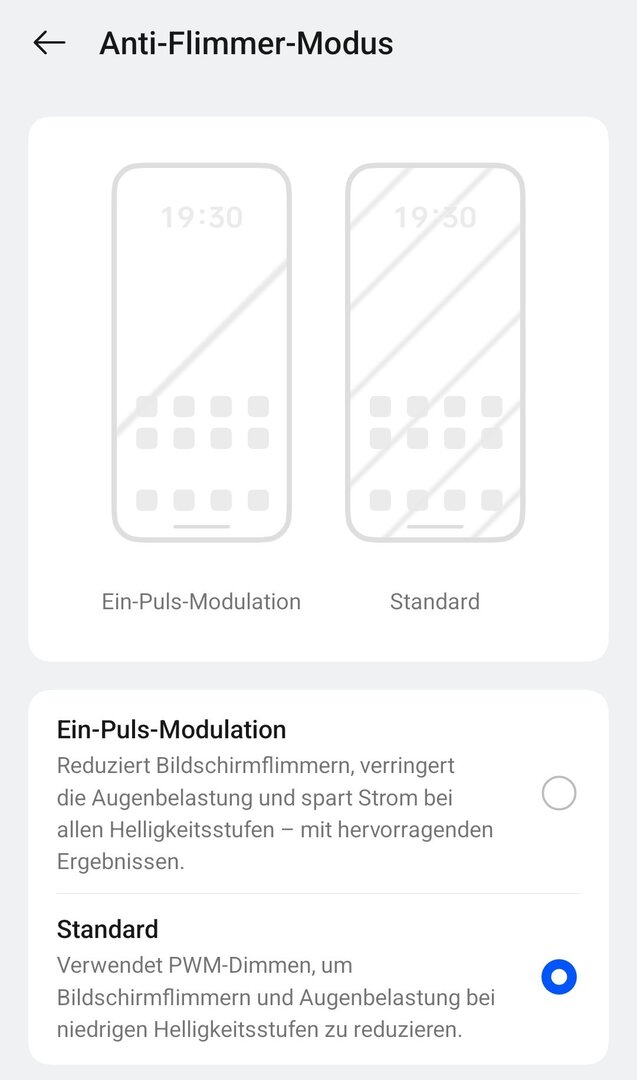This screenshot has height=1080, width=637.
Task: Select the Ein-Puls-Modulation radio button
Action: (x=558, y=794)
